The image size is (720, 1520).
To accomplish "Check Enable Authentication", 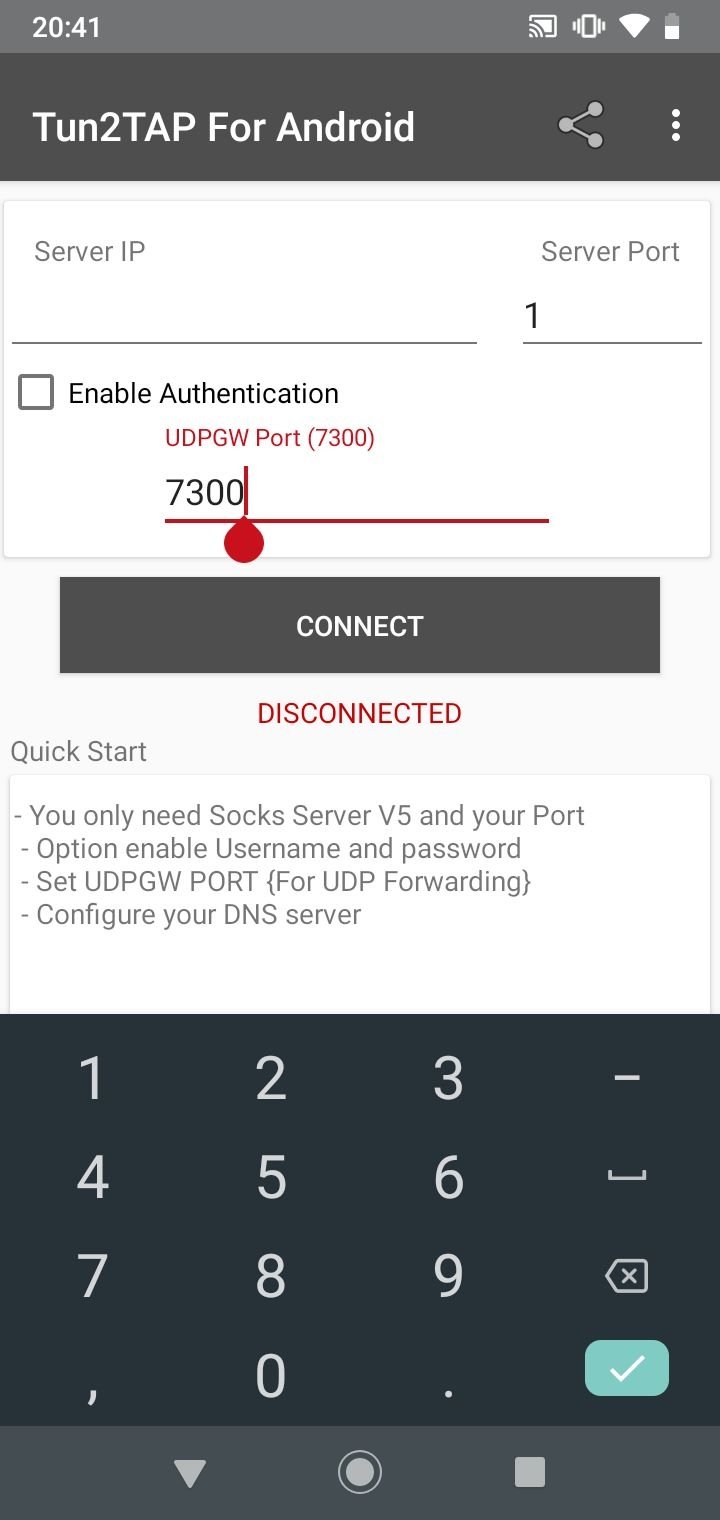I will coord(36,393).
